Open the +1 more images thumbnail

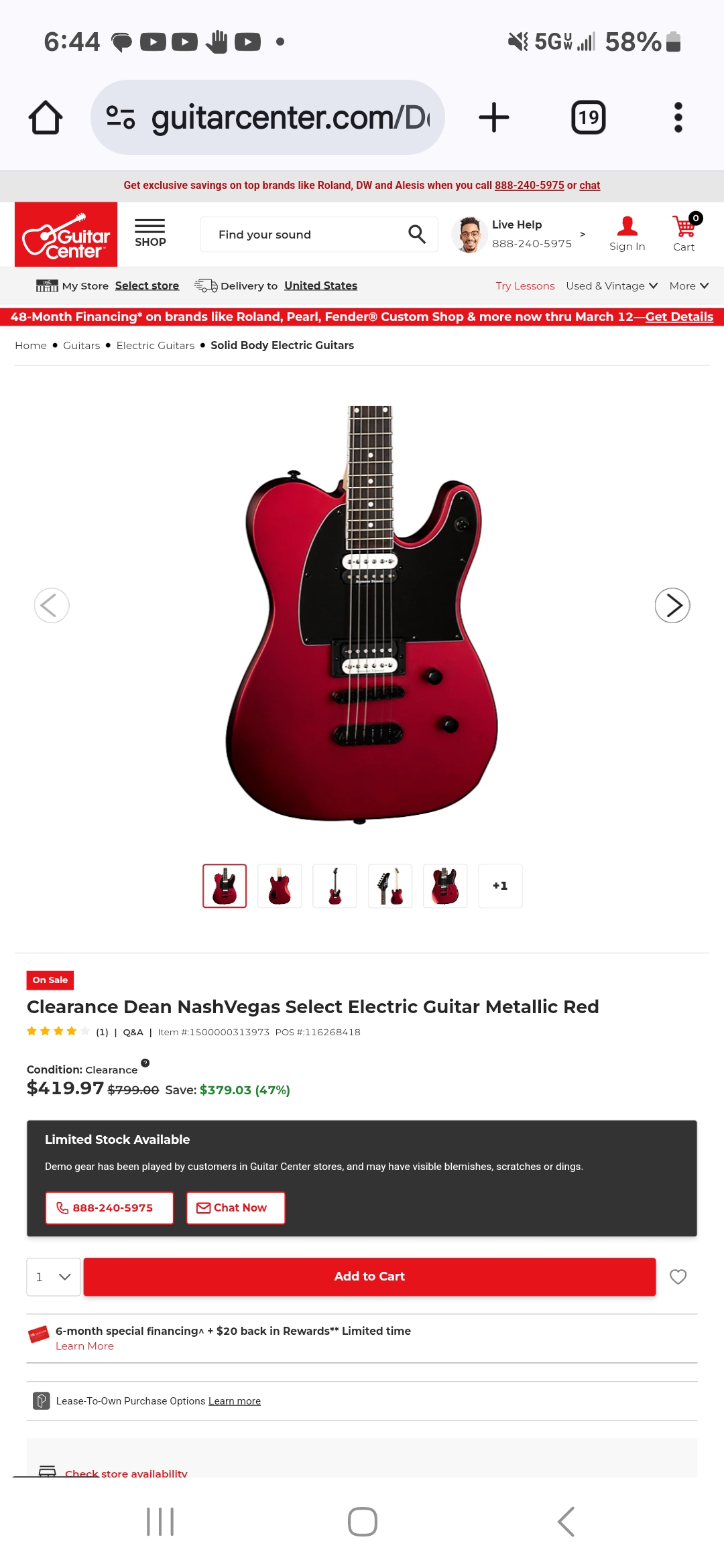pos(500,886)
